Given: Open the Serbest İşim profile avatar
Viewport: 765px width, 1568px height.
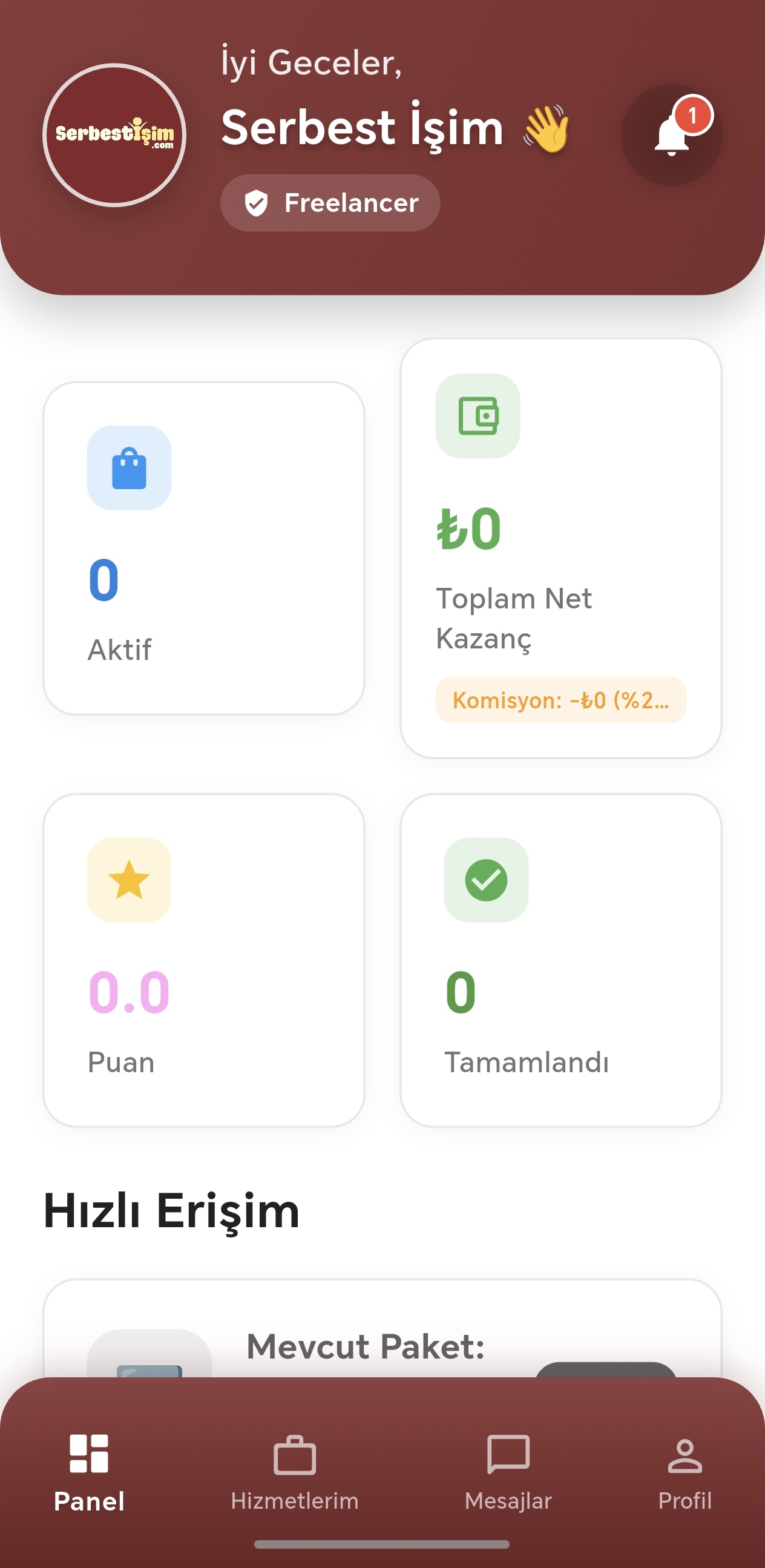Looking at the screenshot, I should pyautogui.click(x=114, y=135).
